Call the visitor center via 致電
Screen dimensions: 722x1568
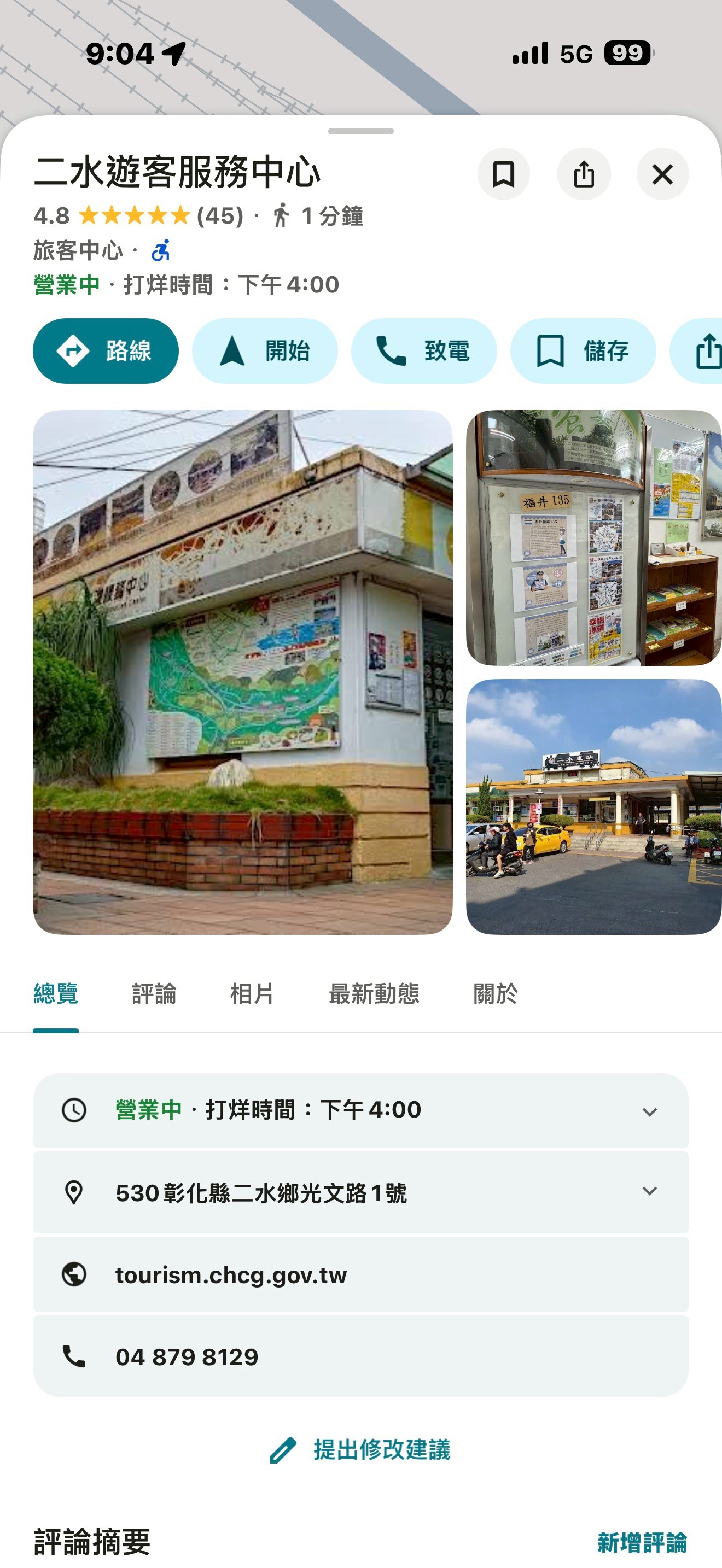pyautogui.click(x=424, y=351)
